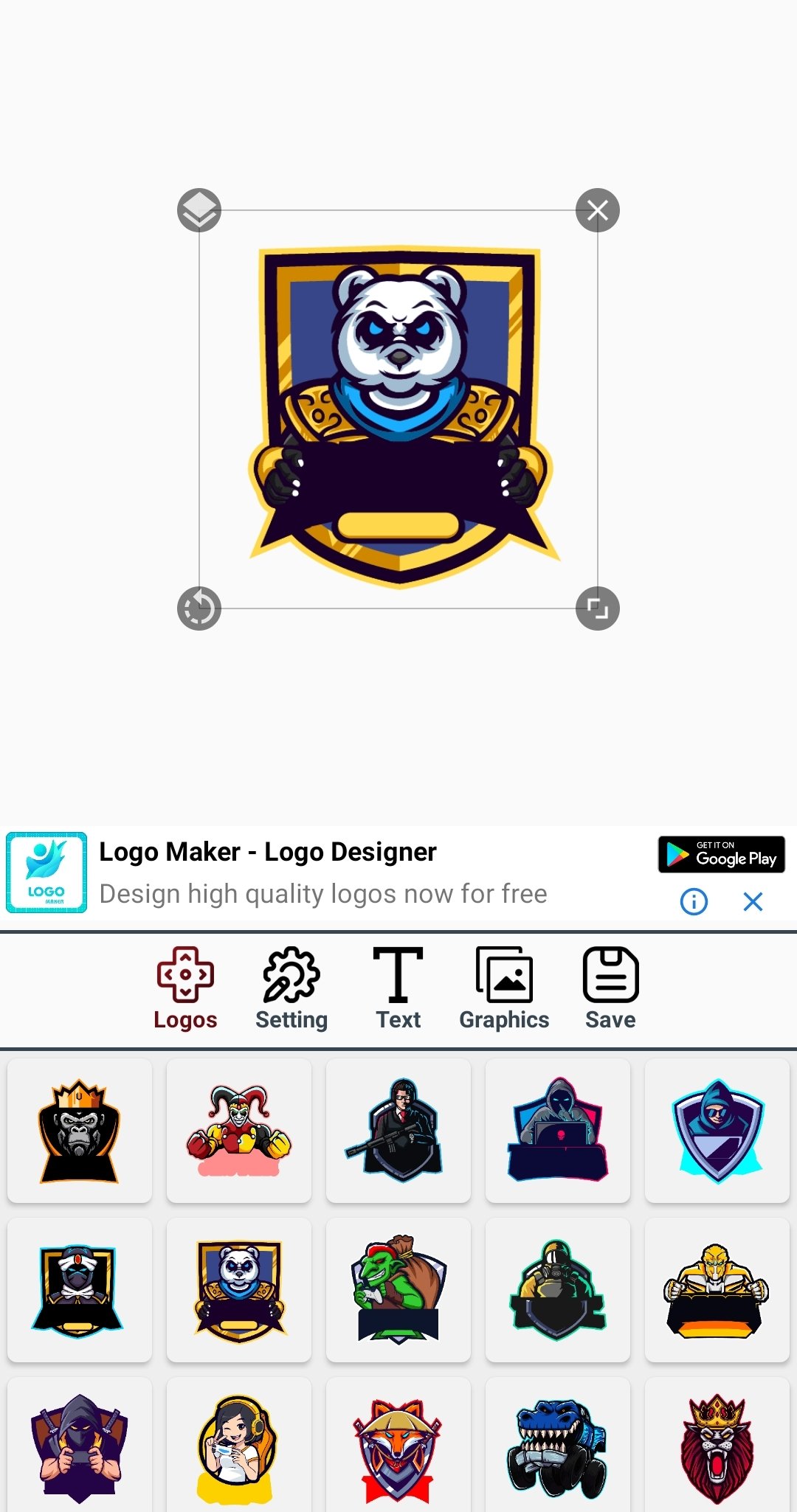Open Logo Maker ad on Google Play
The image size is (797, 1512).
pos(721,854)
